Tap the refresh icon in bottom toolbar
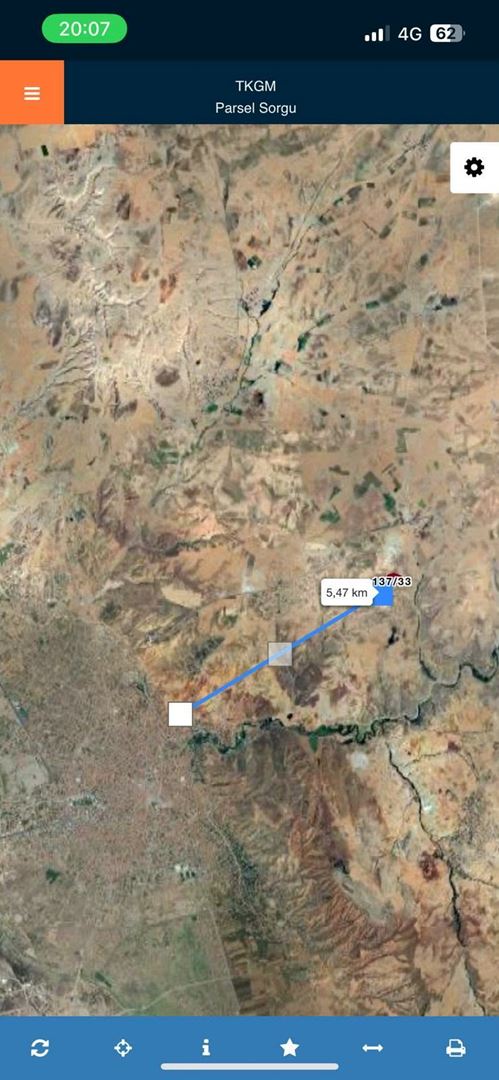This screenshot has width=499, height=1080. pyautogui.click(x=40, y=1048)
